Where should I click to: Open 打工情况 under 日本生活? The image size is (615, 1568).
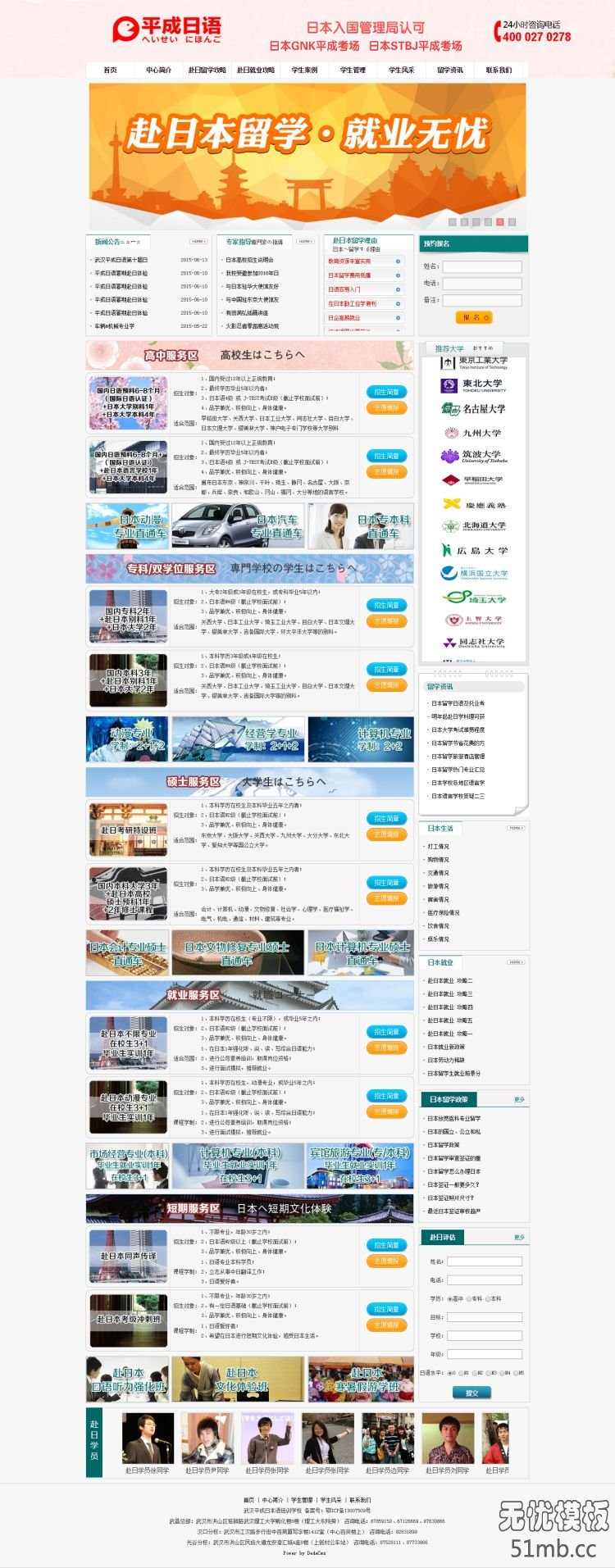point(438,847)
